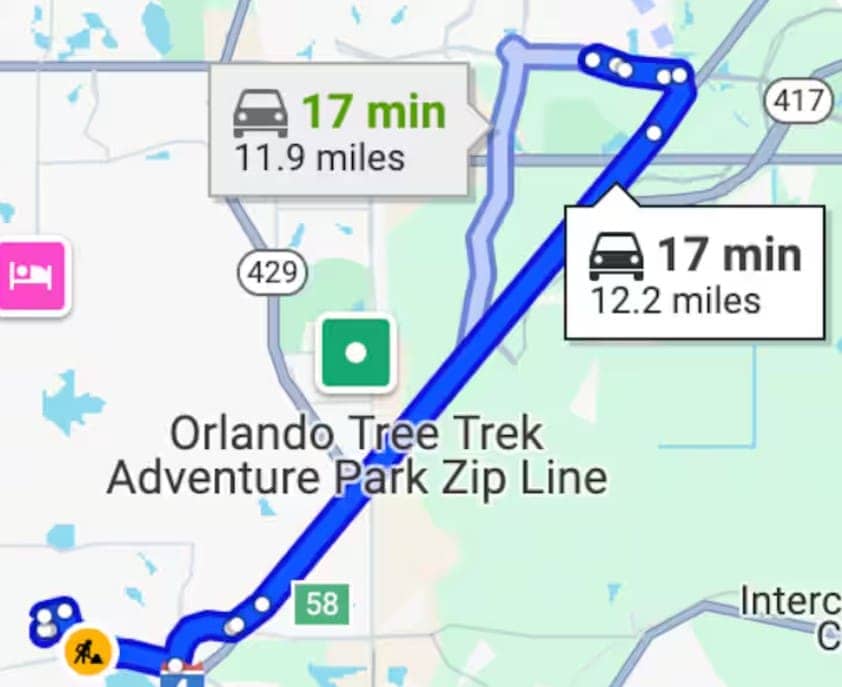Tap the roadwork construction warning icon

pos(90,651)
